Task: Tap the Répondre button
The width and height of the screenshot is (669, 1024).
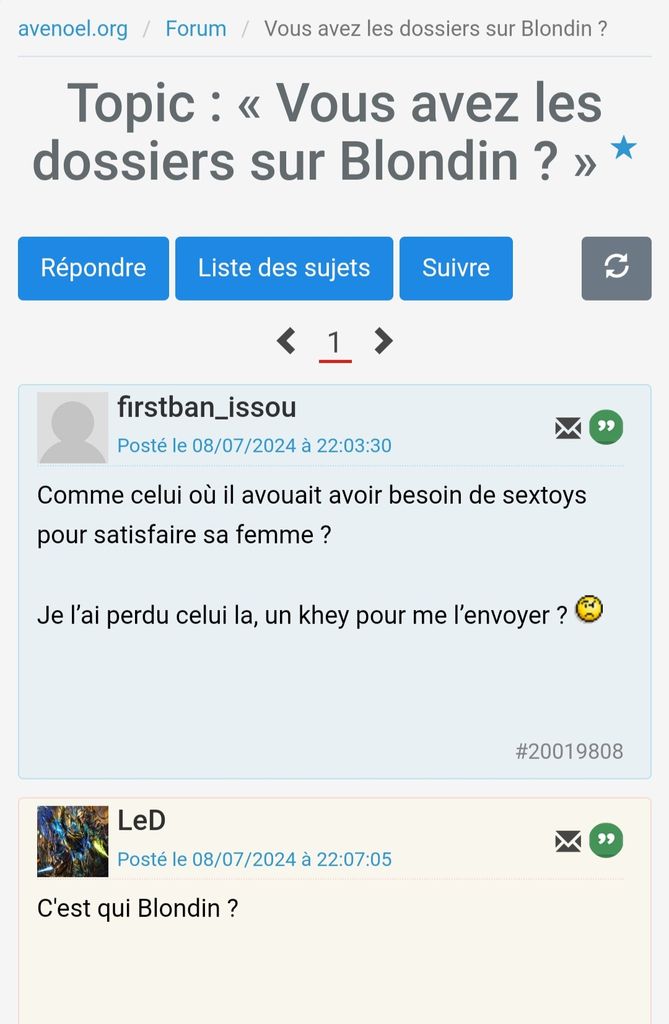Action: click(x=93, y=268)
